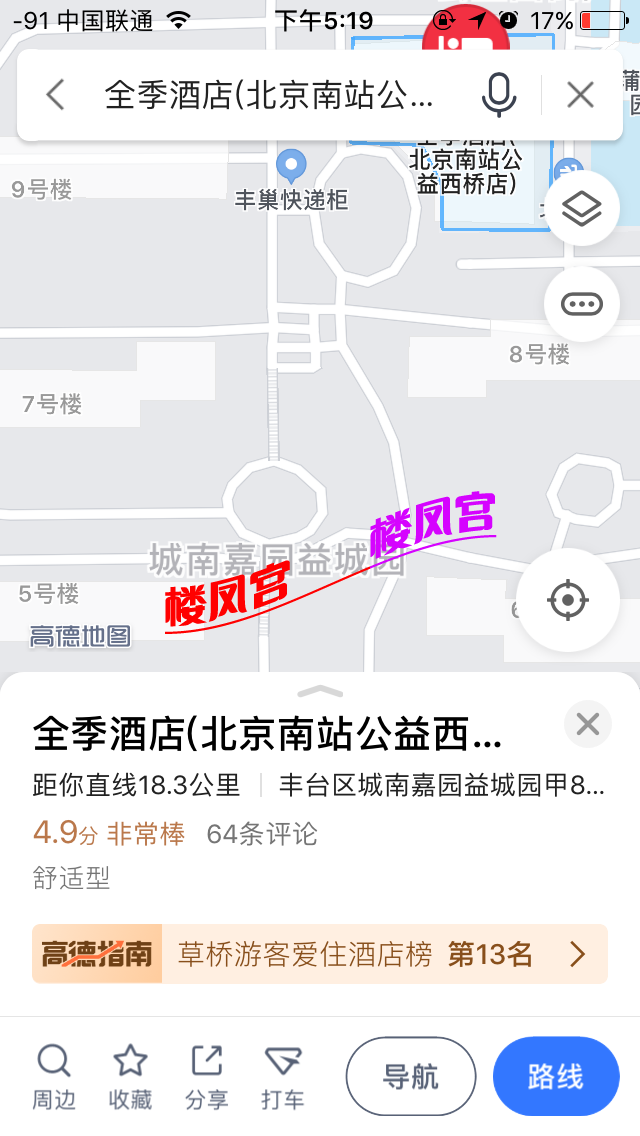Recenter the map on my location
The width and height of the screenshot is (640, 1136).
click(568, 600)
